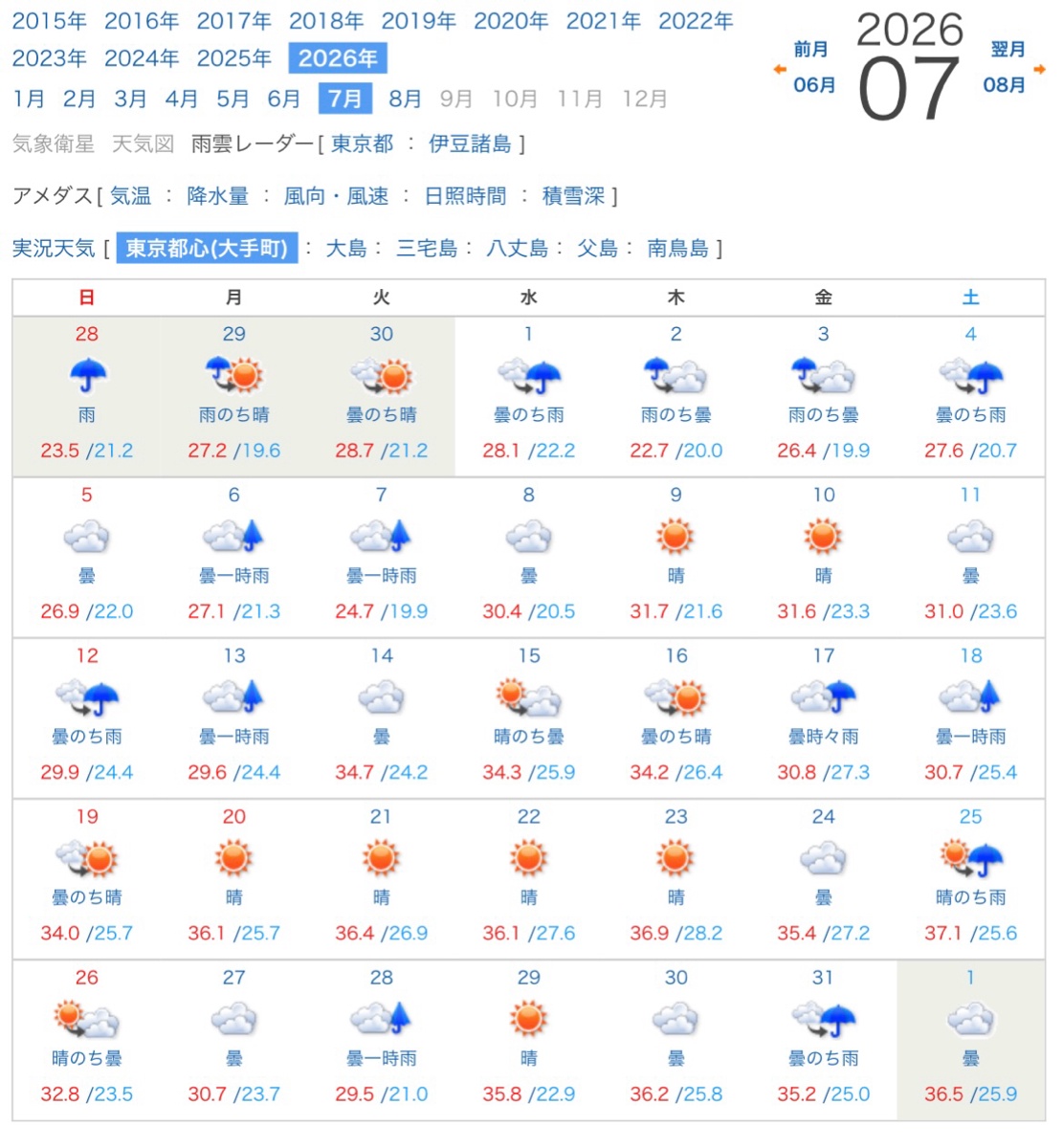1063x1148 pixels.
Task: Go to the 2025年 year link
Action: (234, 58)
